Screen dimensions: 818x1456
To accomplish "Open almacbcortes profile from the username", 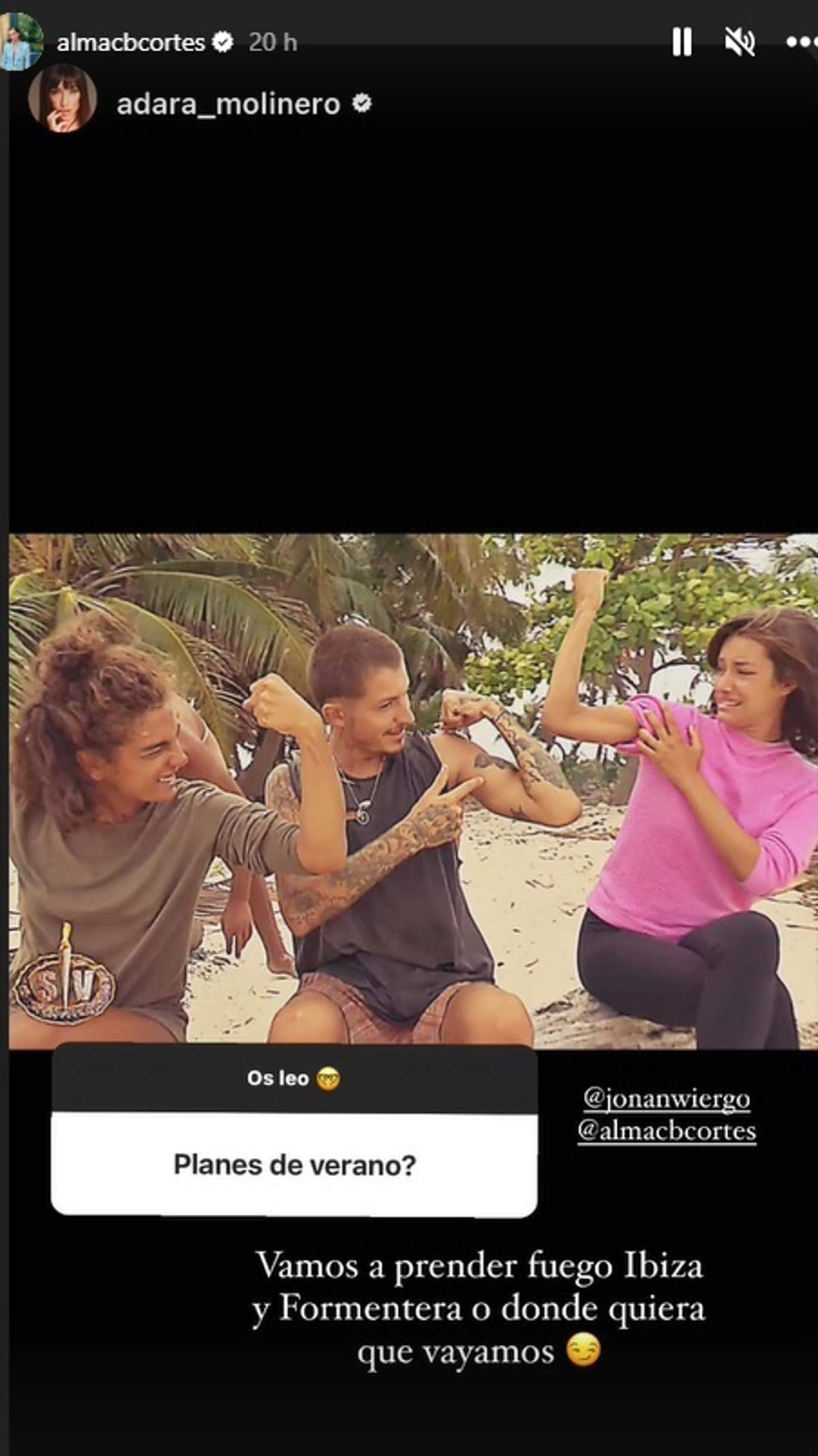I will coord(131,42).
